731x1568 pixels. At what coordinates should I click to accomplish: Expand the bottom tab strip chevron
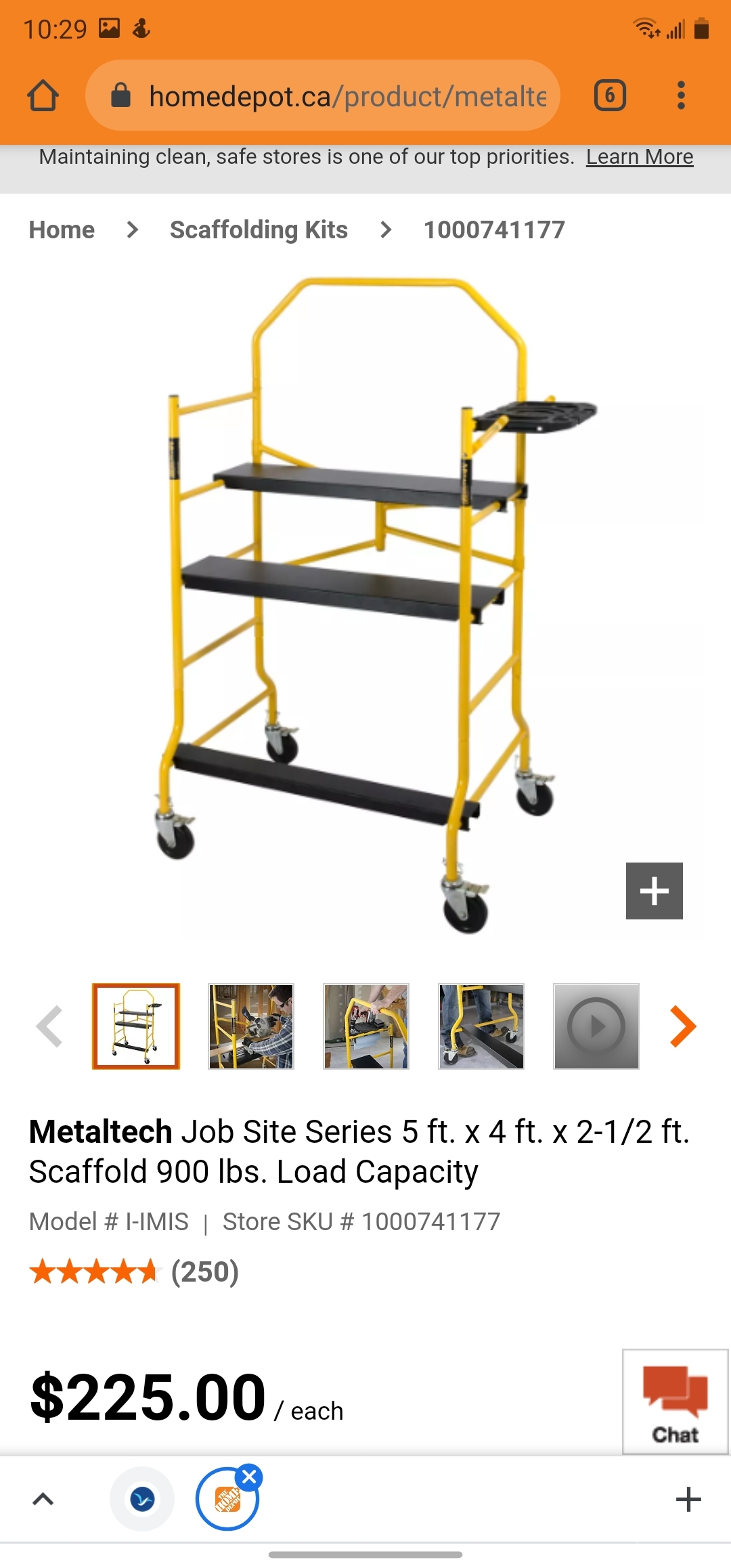pos(43,1499)
